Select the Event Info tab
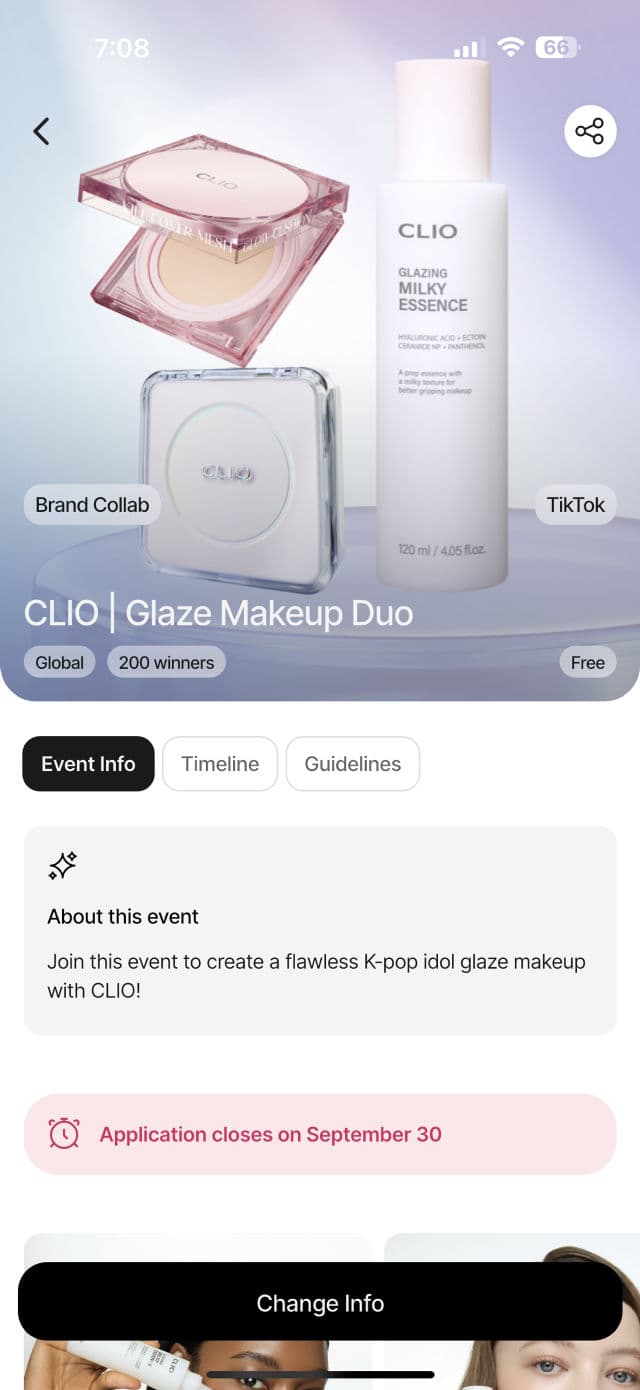The height and width of the screenshot is (1390, 640). pos(88,764)
